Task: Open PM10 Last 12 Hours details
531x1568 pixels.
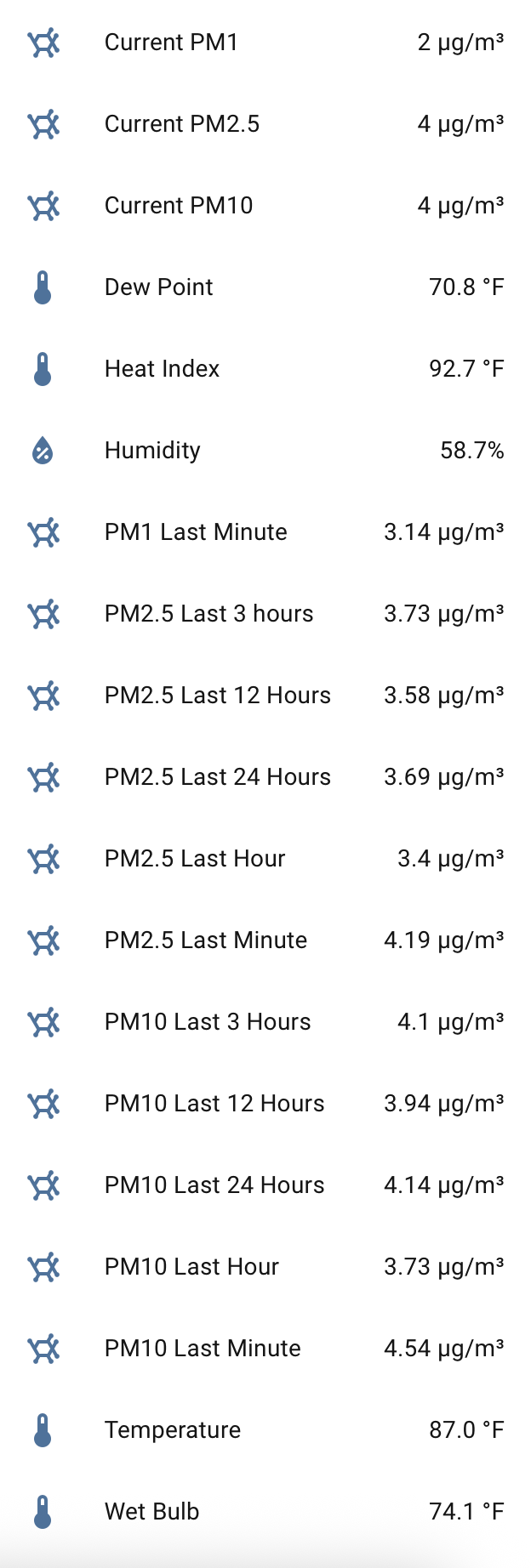Action: [214, 1104]
